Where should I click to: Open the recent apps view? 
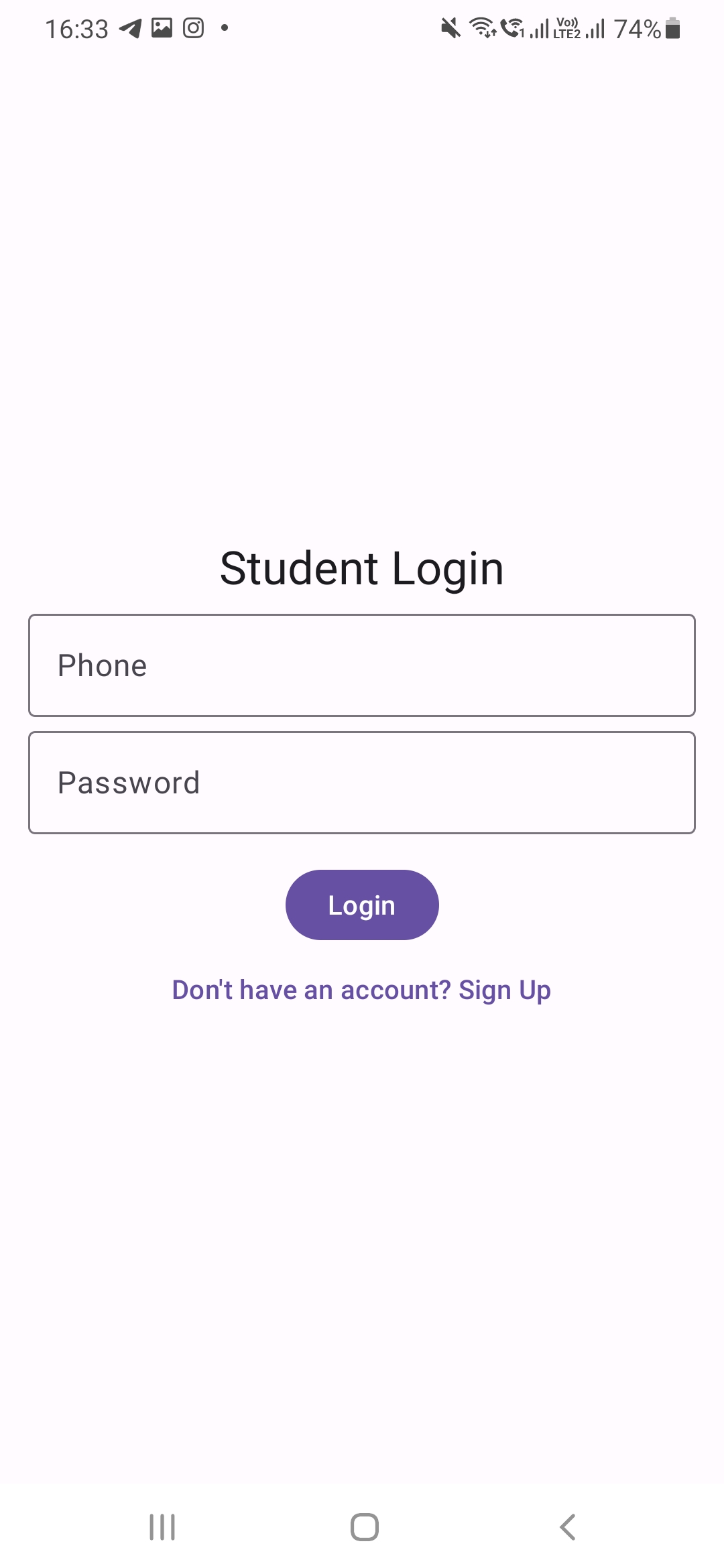click(x=162, y=1527)
